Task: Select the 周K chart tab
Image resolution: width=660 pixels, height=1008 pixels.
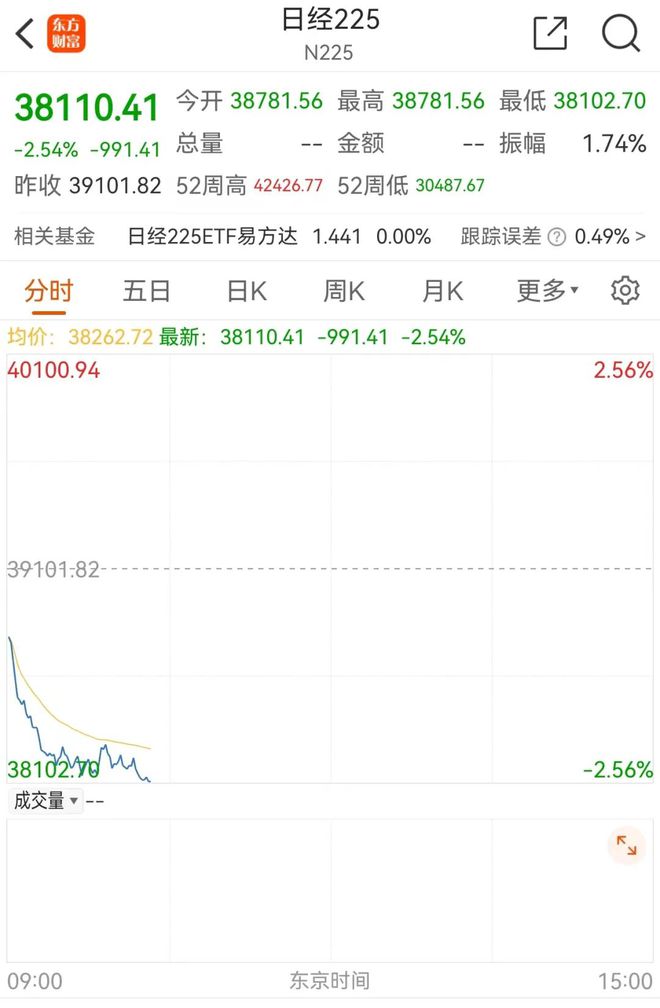Action: tap(344, 291)
